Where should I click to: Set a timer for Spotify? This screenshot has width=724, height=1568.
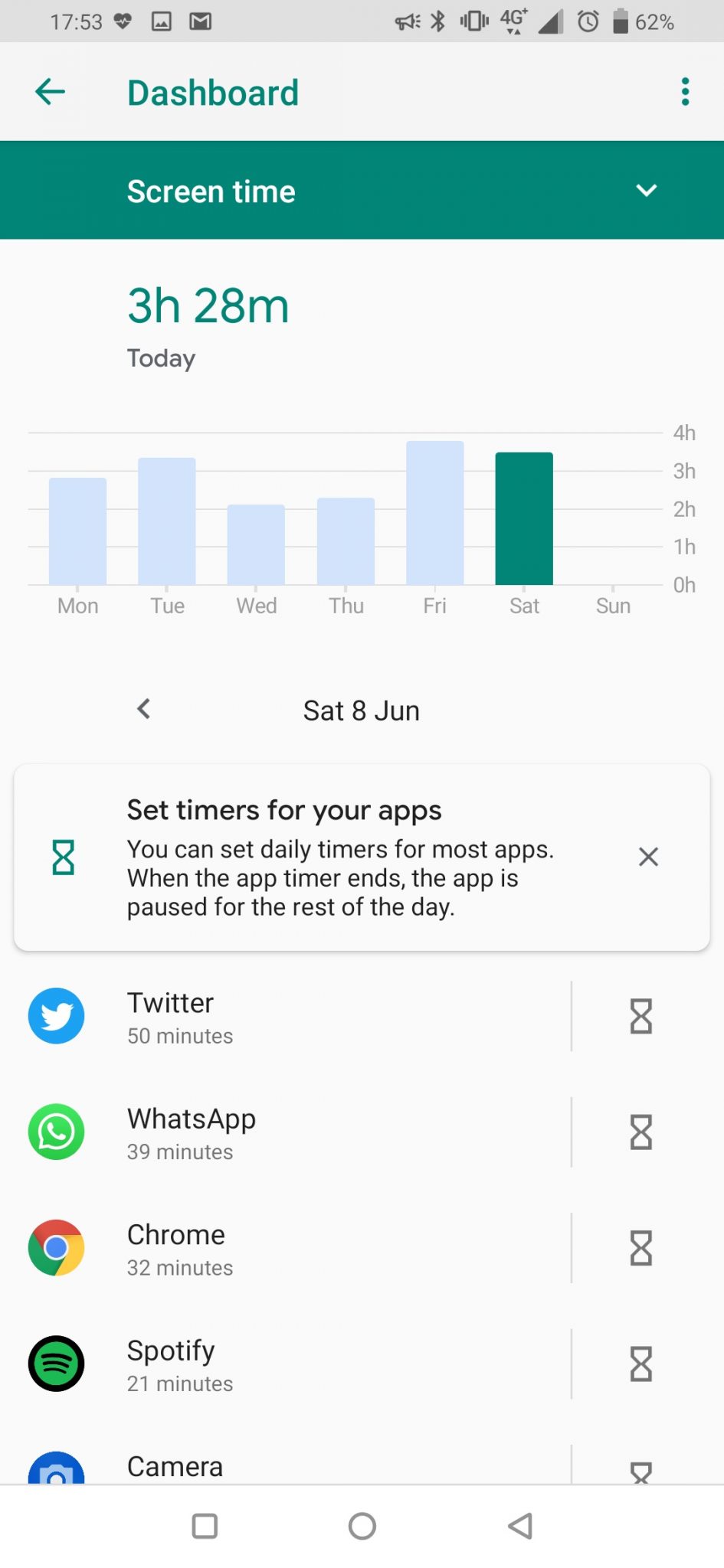(x=641, y=1364)
